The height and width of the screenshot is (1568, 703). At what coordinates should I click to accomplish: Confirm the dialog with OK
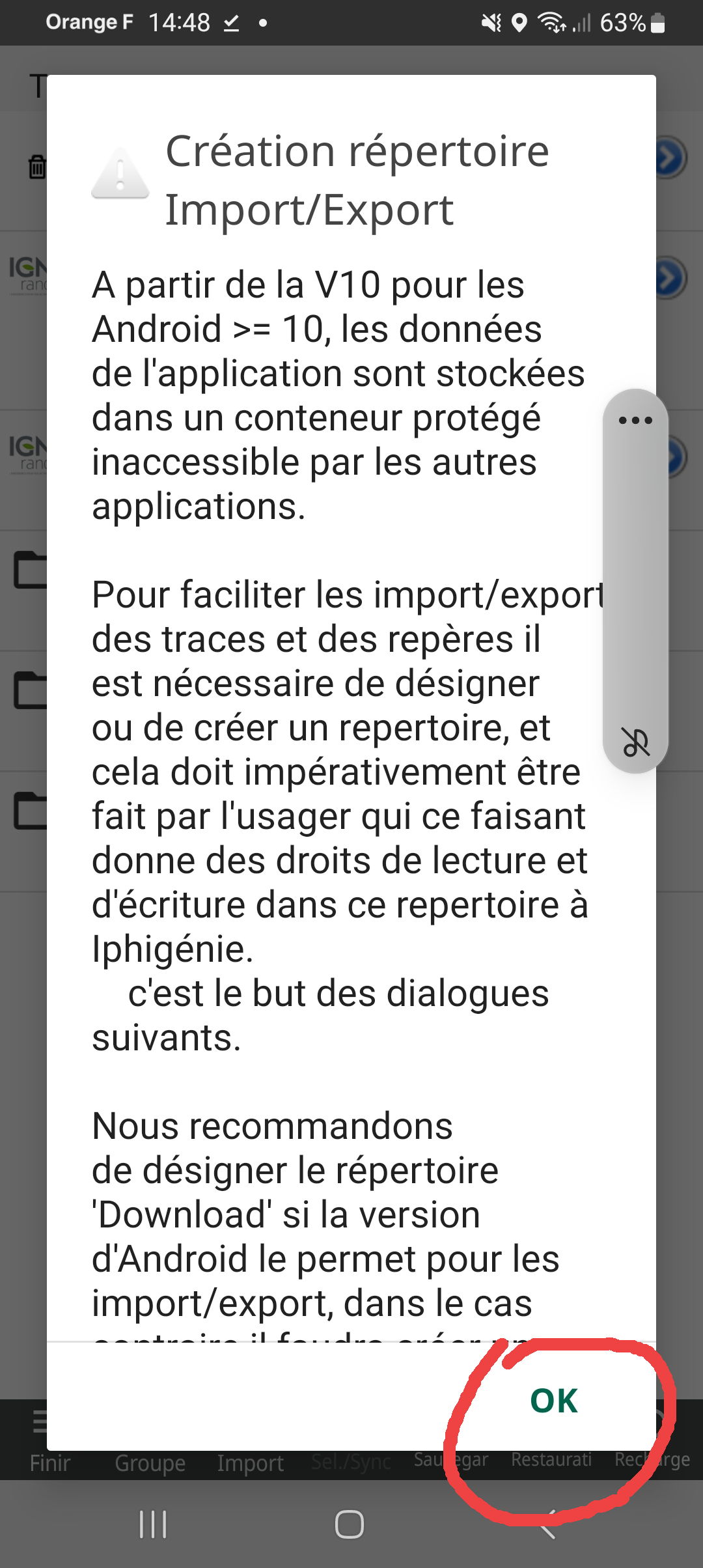click(554, 1400)
